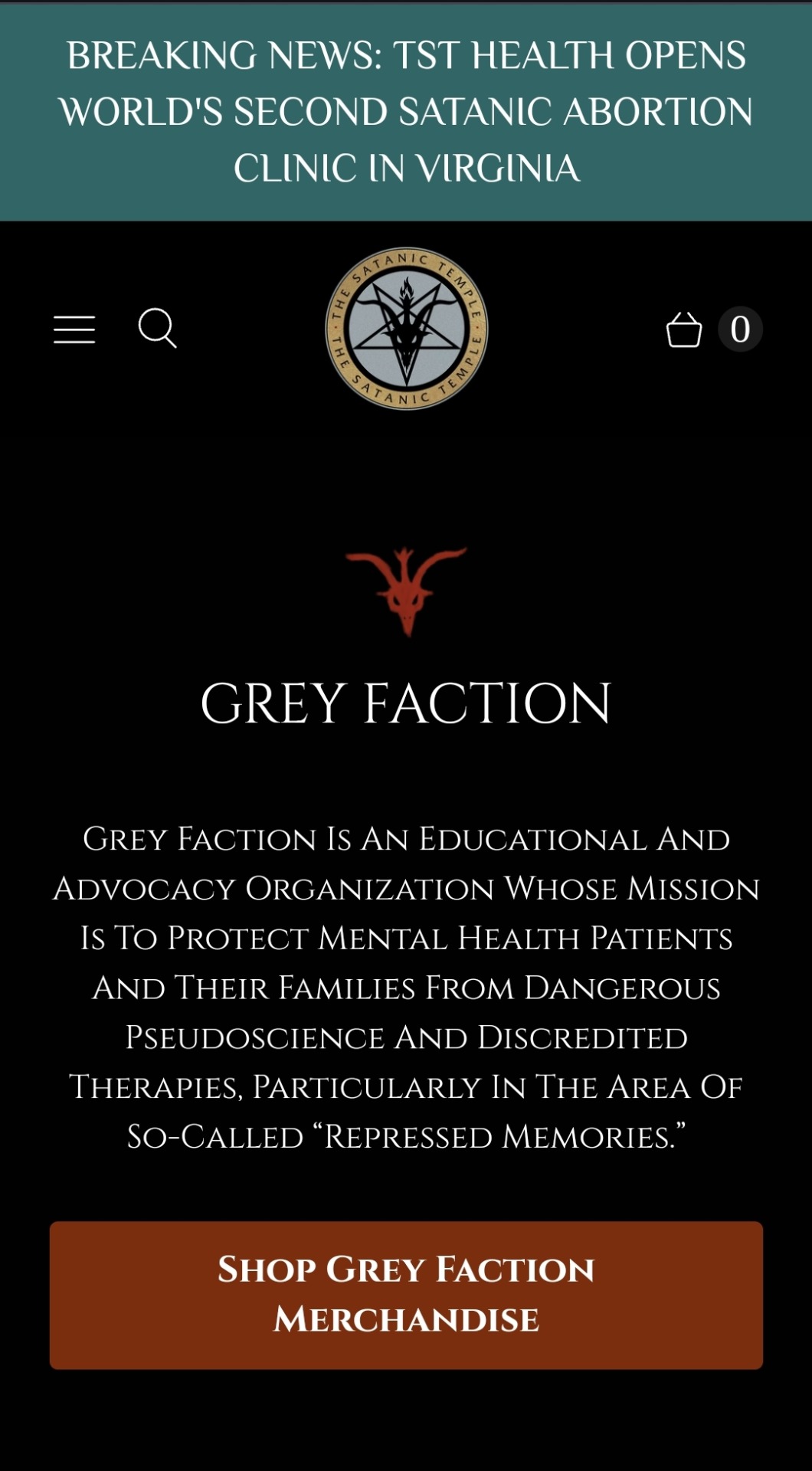Open the shopping cart
This screenshot has width=812, height=1471.
[x=684, y=329]
